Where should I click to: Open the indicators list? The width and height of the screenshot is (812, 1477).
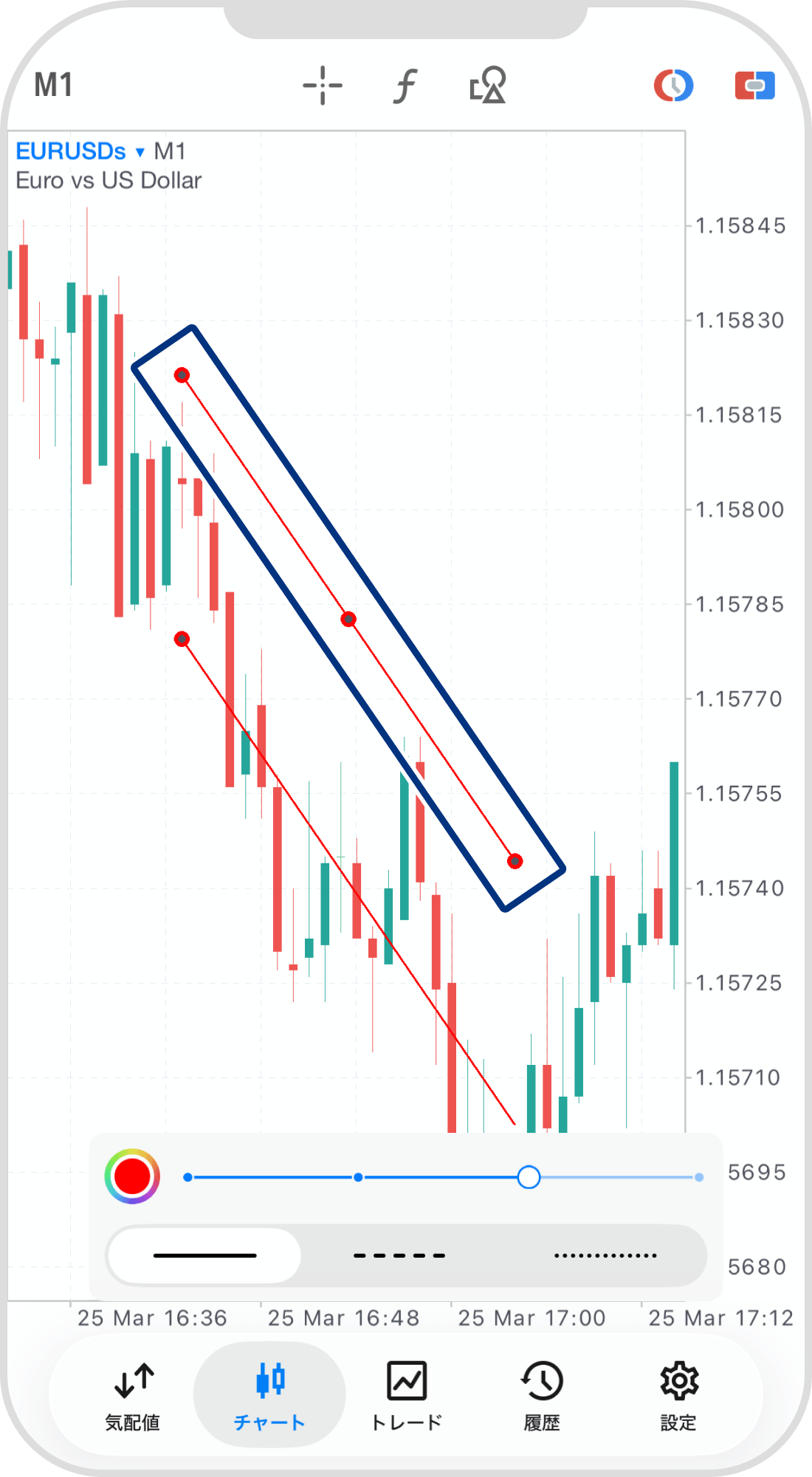coord(405,85)
